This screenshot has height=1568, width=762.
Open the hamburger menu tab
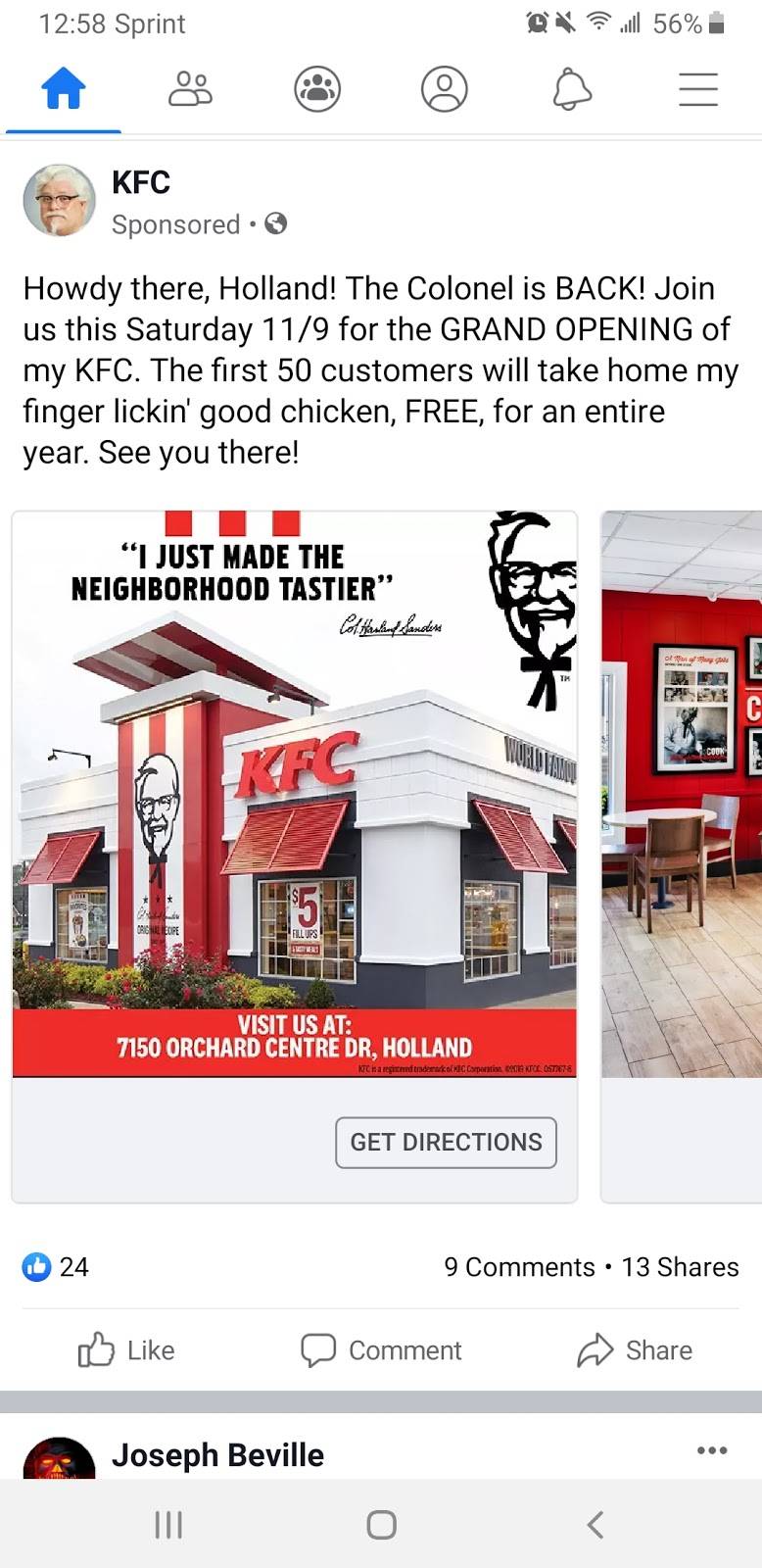click(x=698, y=89)
